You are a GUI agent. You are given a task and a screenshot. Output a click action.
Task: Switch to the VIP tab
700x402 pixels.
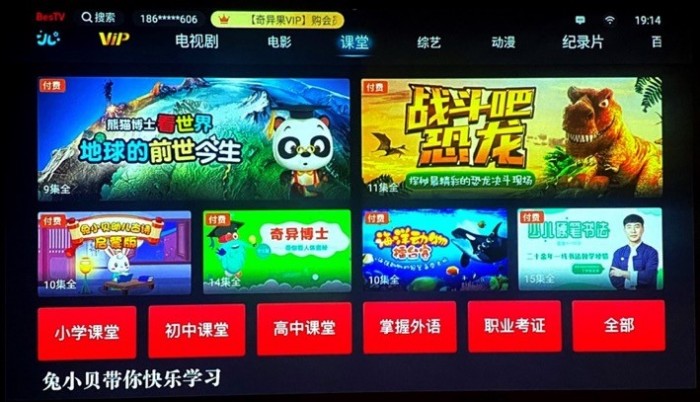pyautogui.click(x=114, y=40)
